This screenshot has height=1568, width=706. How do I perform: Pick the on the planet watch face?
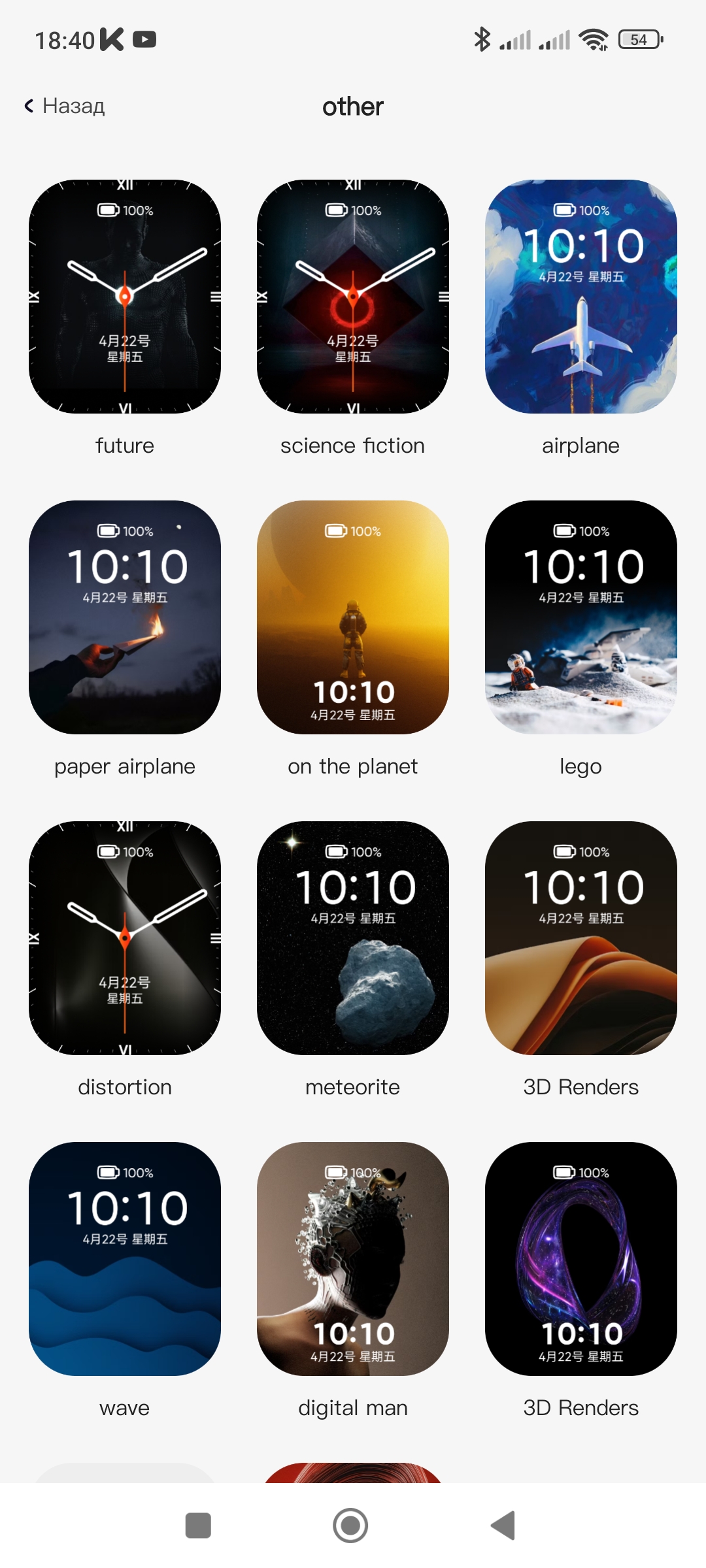point(353,617)
